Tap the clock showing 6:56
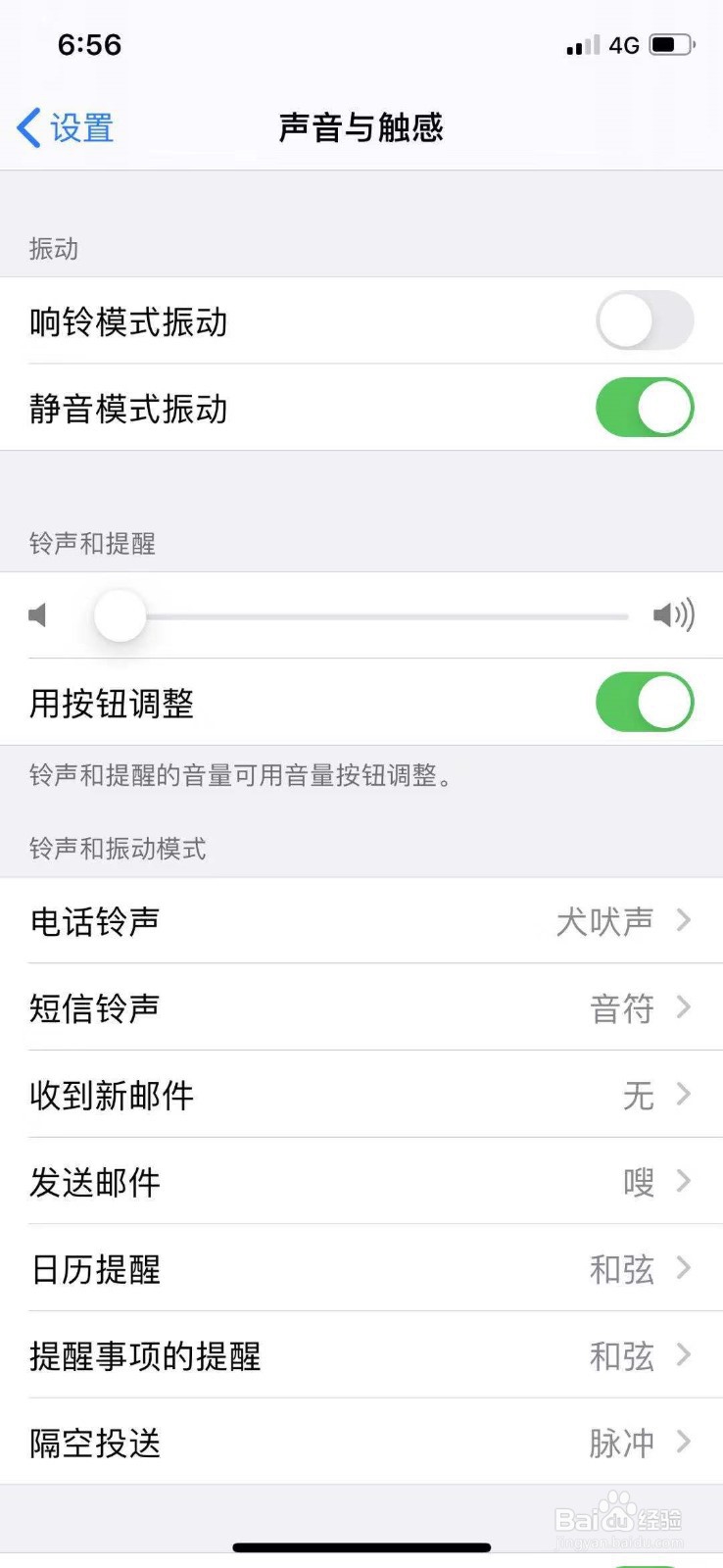 tap(88, 45)
